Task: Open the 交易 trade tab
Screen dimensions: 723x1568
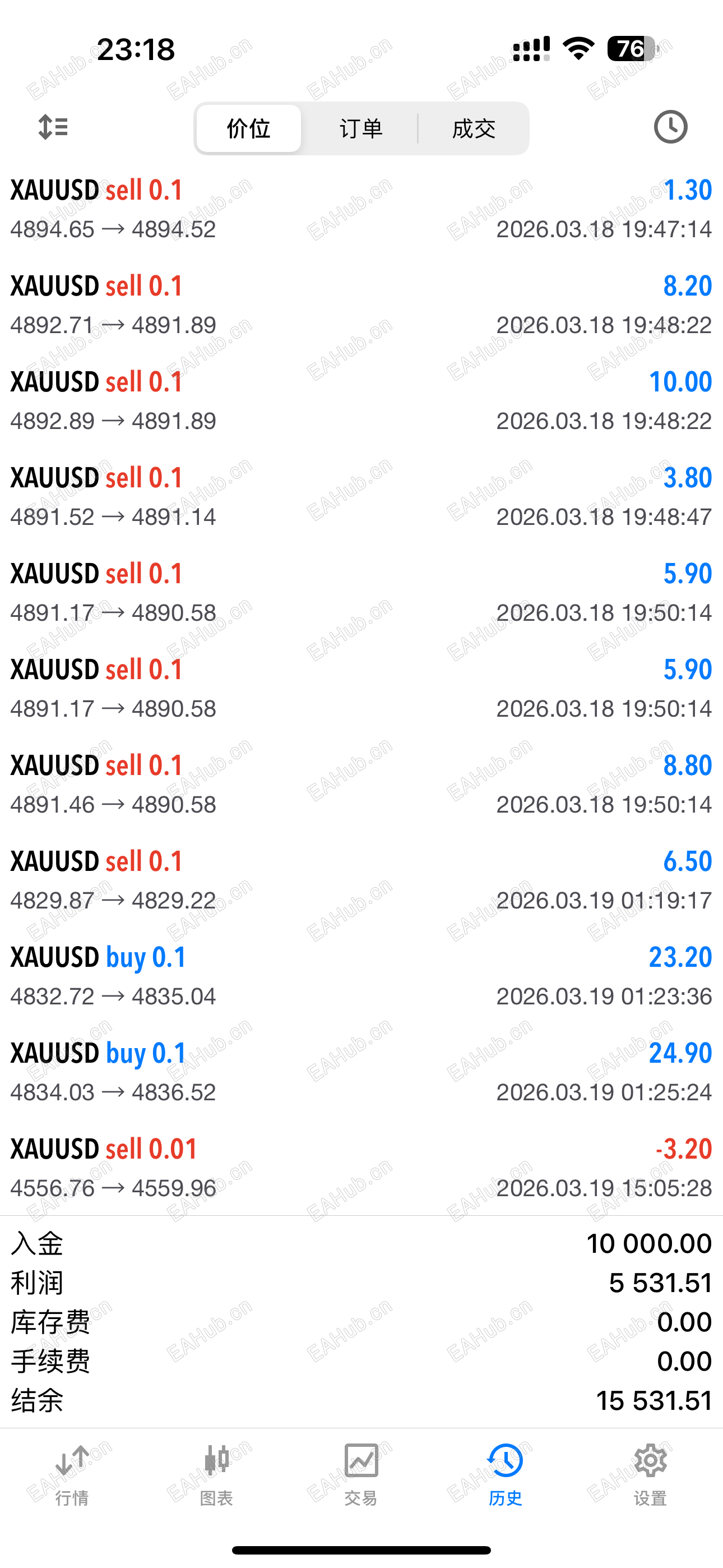Action: tap(361, 1474)
